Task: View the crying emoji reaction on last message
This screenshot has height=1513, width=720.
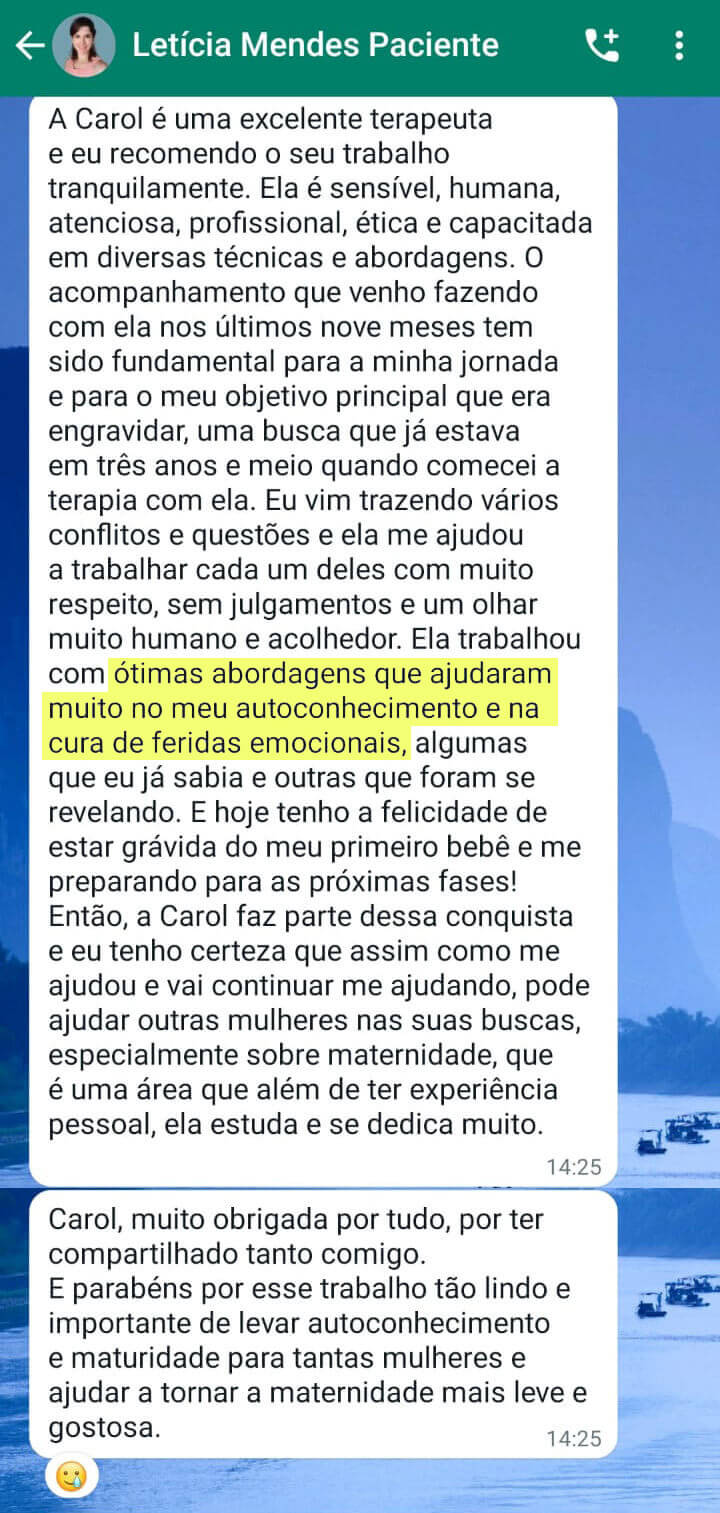Action: [x=71, y=1474]
